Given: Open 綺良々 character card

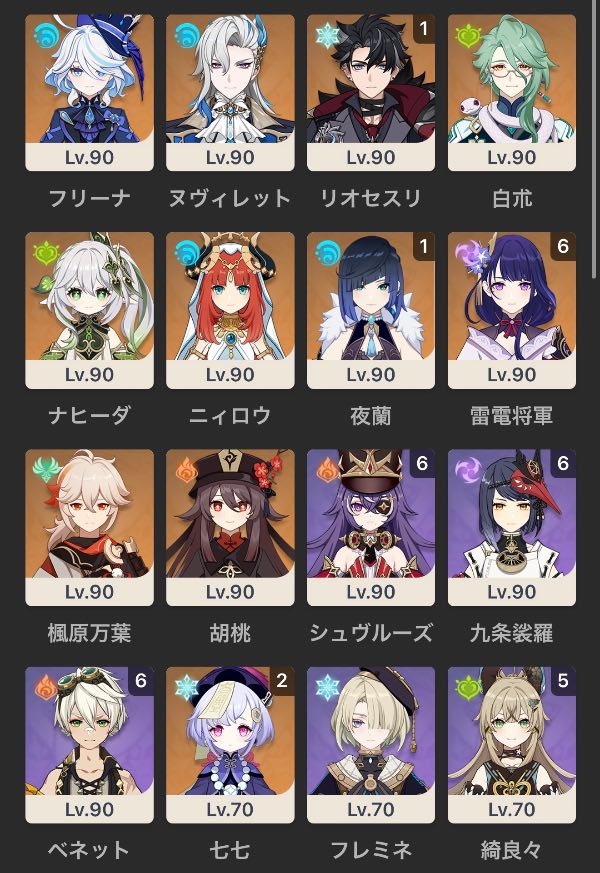Looking at the screenshot, I should pos(512,744).
